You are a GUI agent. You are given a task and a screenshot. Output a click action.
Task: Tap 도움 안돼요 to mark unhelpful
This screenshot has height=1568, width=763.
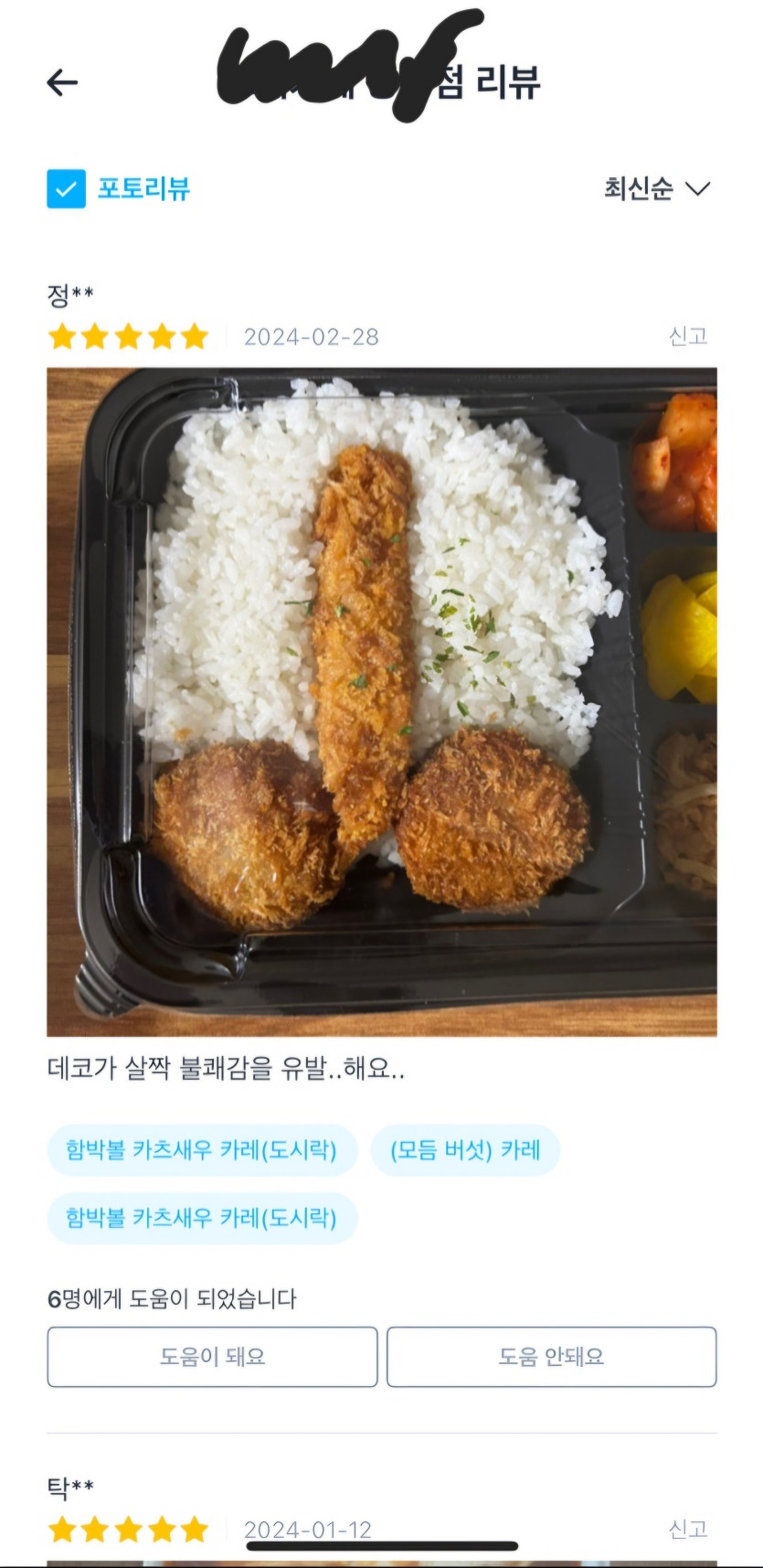point(551,1357)
